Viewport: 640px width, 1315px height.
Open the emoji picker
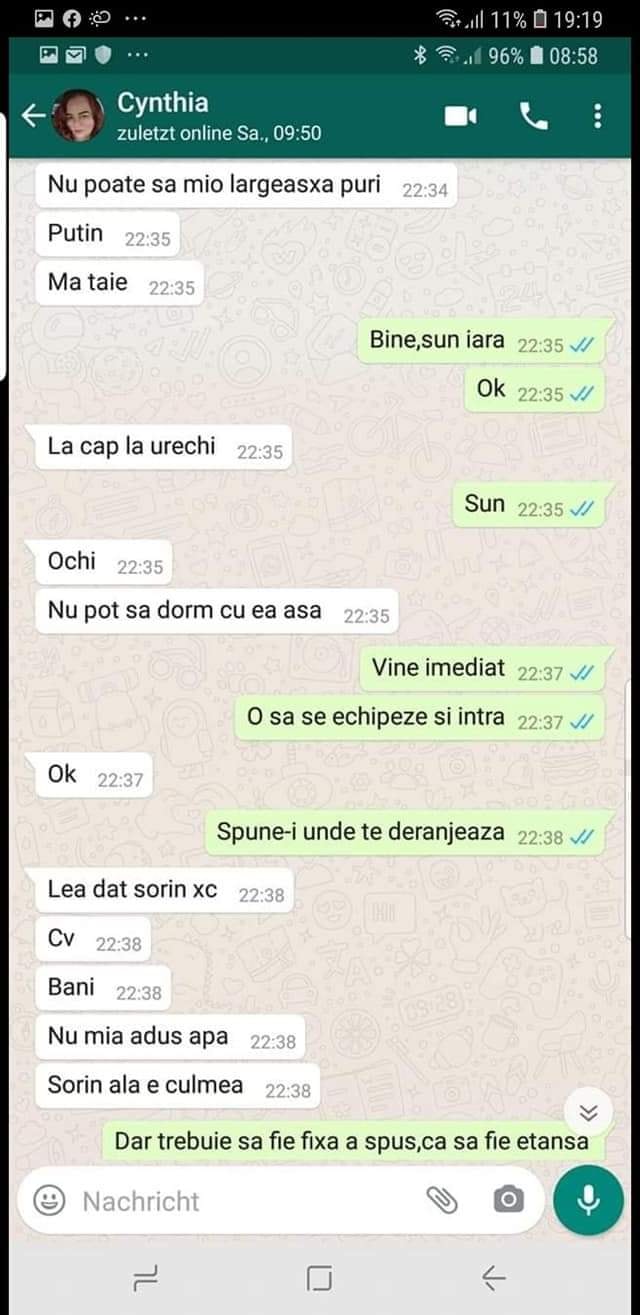click(x=50, y=1200)
